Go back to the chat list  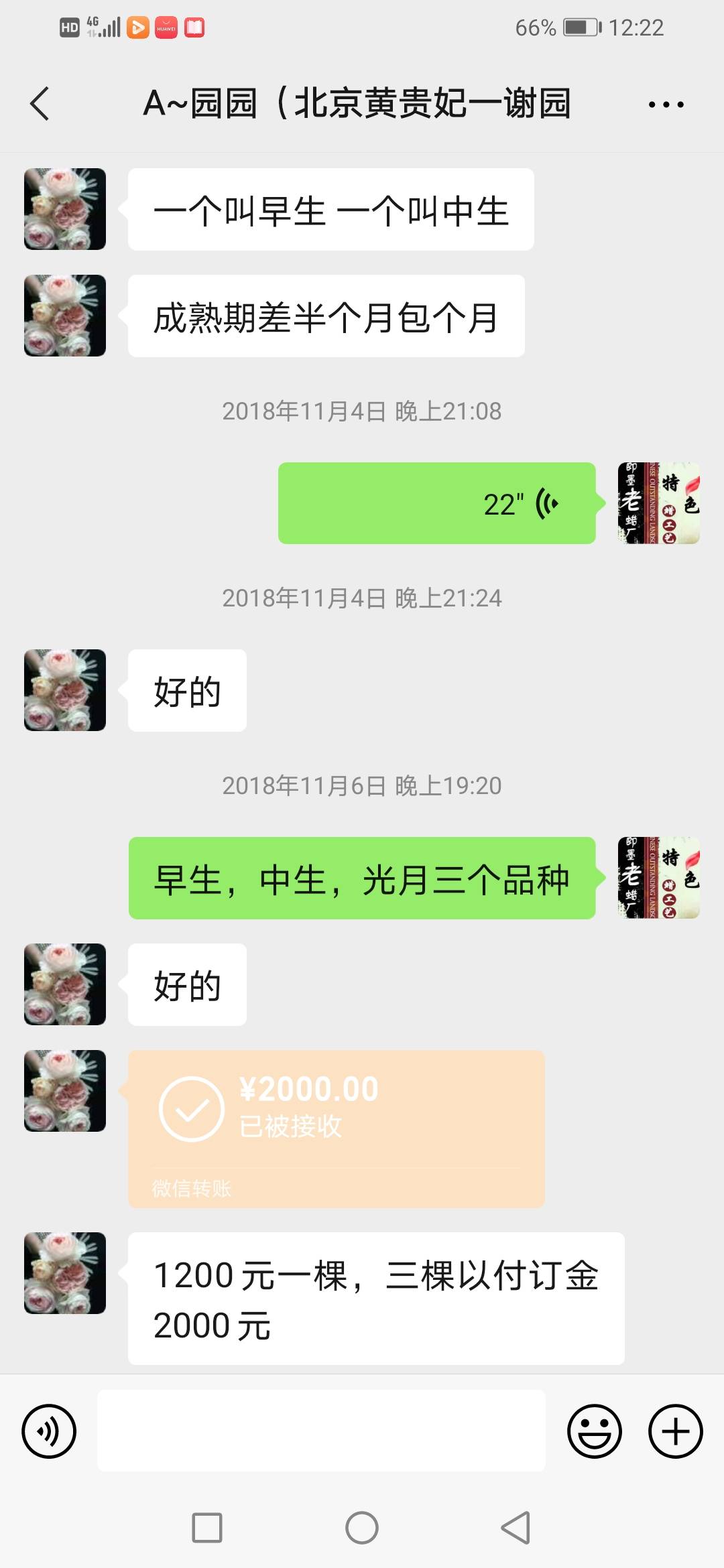40,104
